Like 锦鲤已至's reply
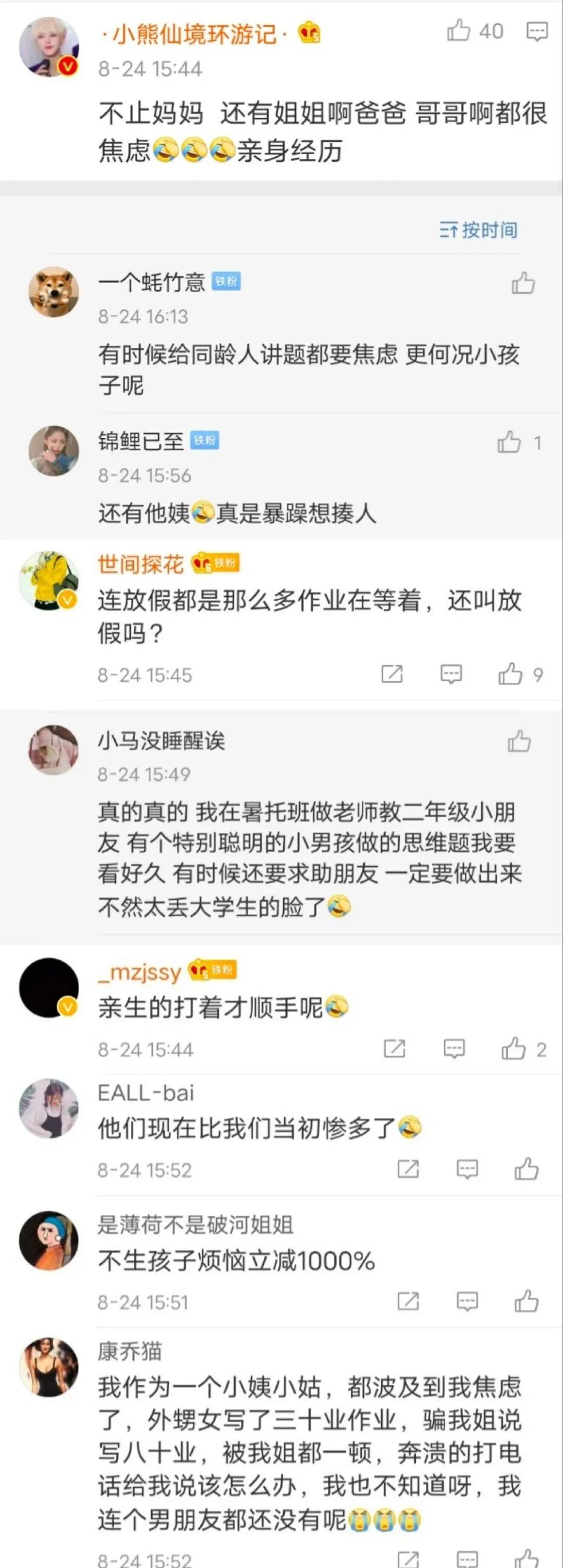Viewport: 563px width, 1568px height. click(509, 442)
